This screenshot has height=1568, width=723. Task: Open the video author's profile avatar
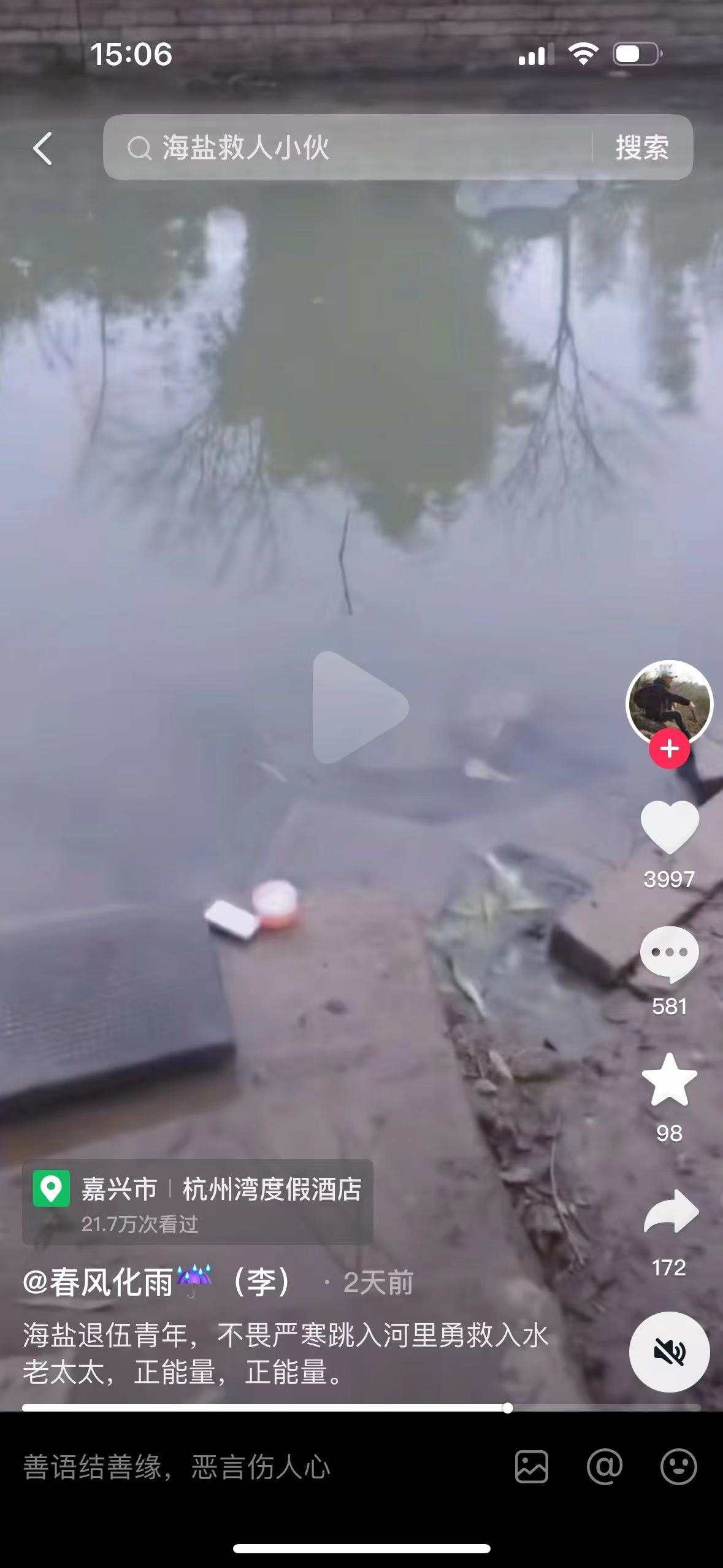669,701
